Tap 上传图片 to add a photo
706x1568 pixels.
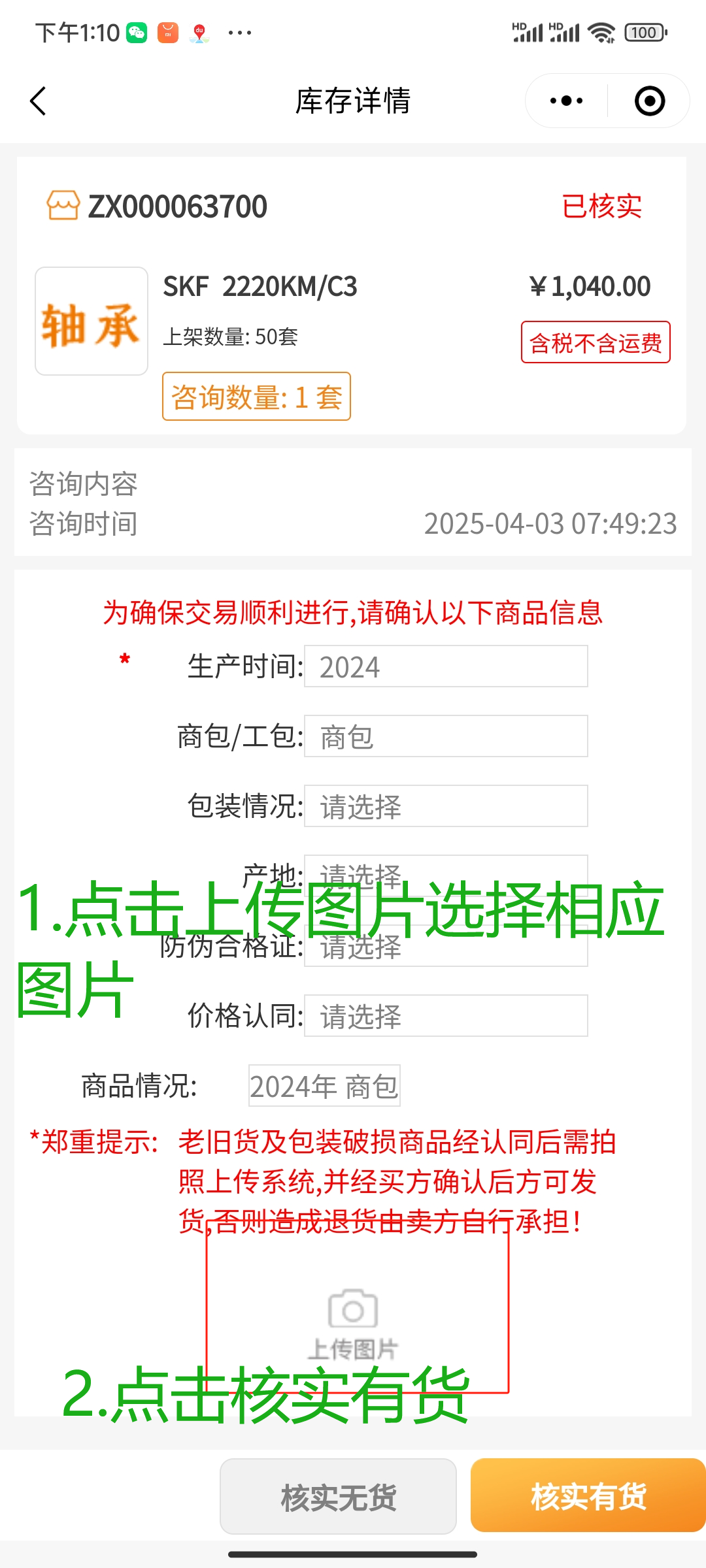[354, 1321]
